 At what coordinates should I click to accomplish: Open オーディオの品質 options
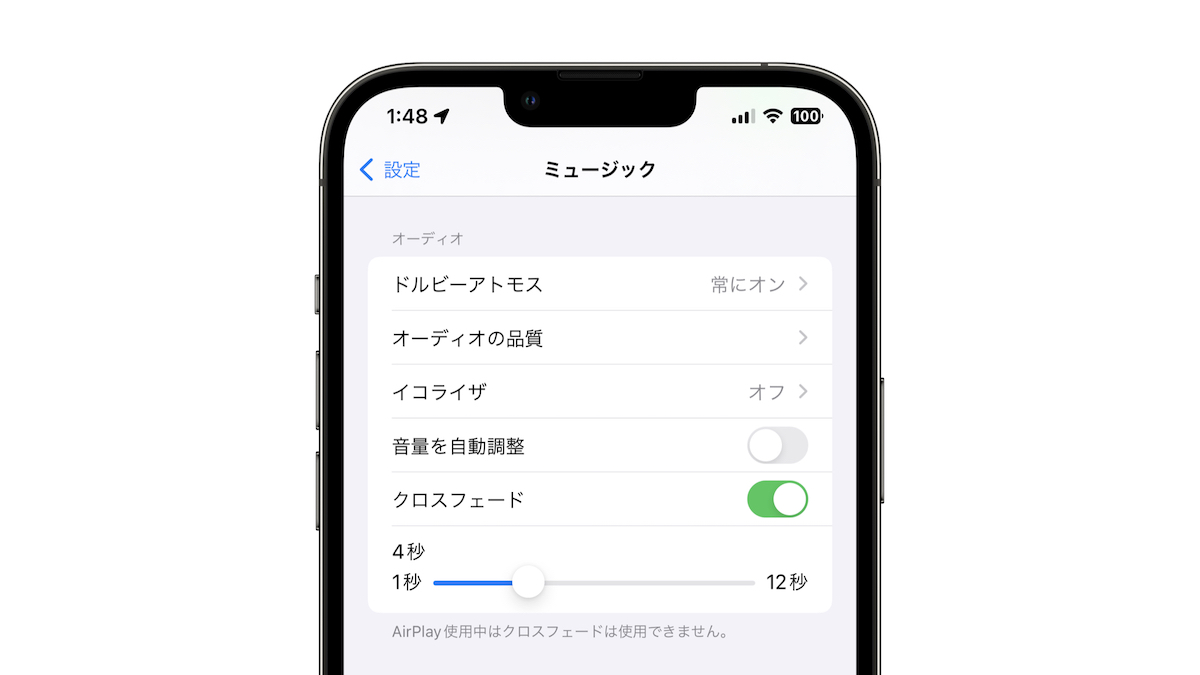click(599, 338)
